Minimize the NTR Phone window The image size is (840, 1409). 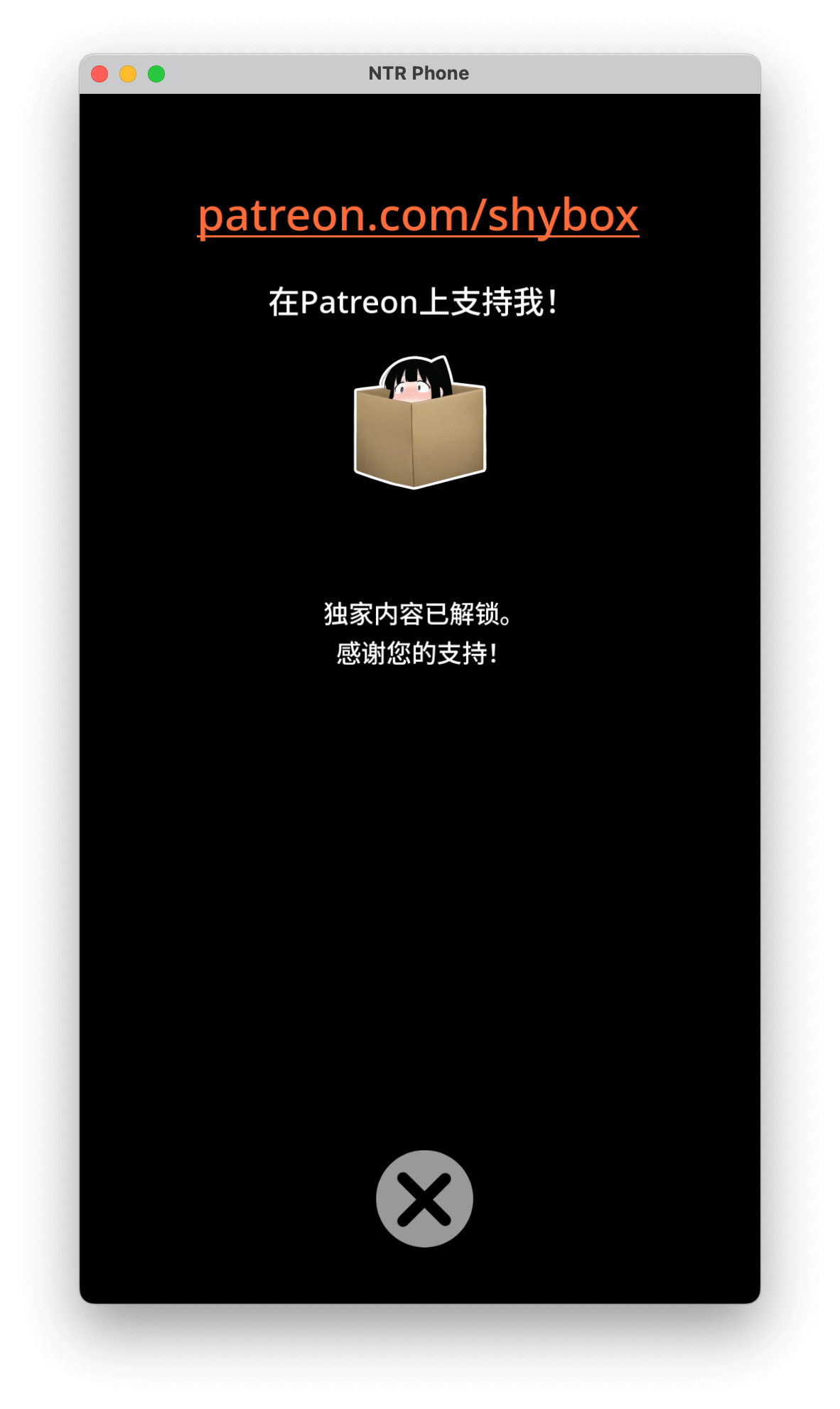pyautogui.click(x=128, y=74)
